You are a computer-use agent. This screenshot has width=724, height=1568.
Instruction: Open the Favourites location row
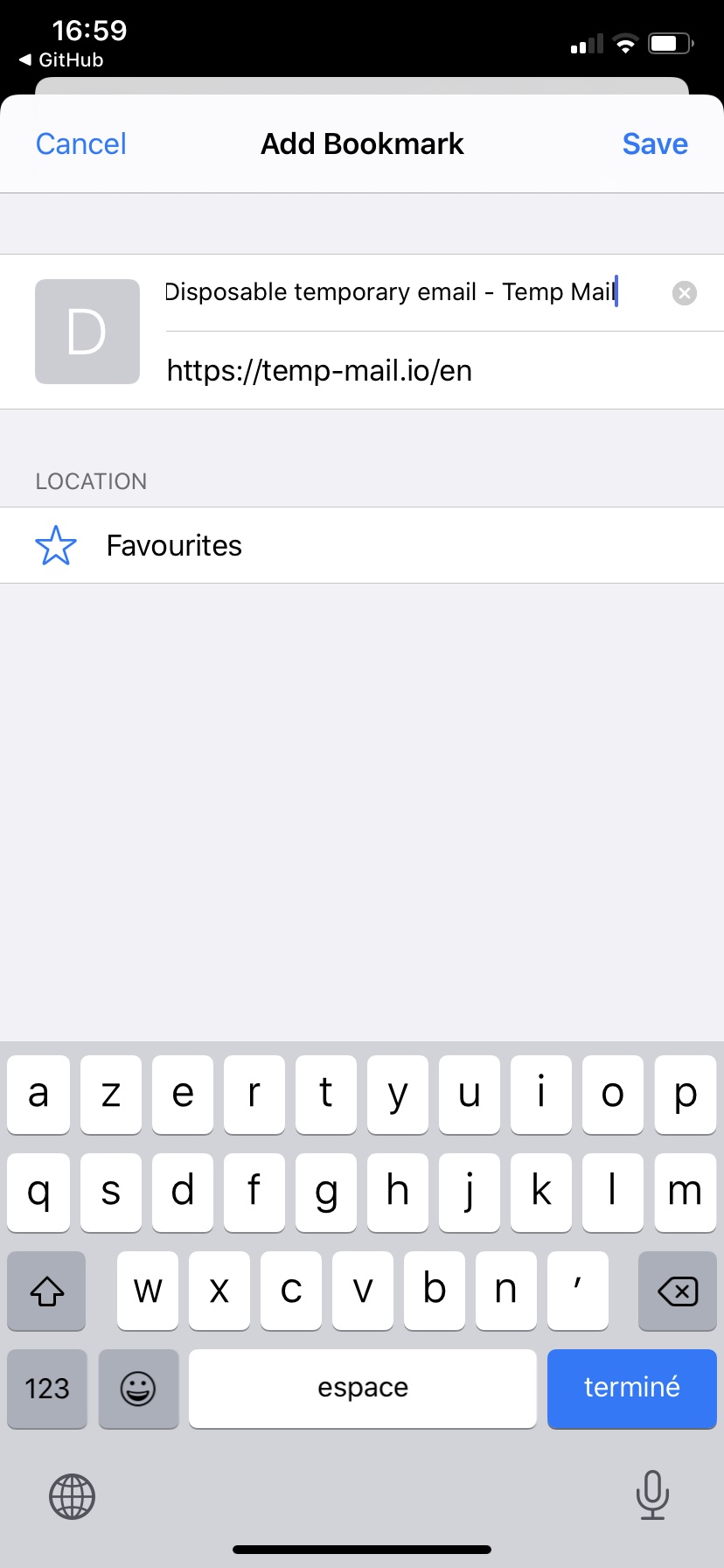coord(362,545)
